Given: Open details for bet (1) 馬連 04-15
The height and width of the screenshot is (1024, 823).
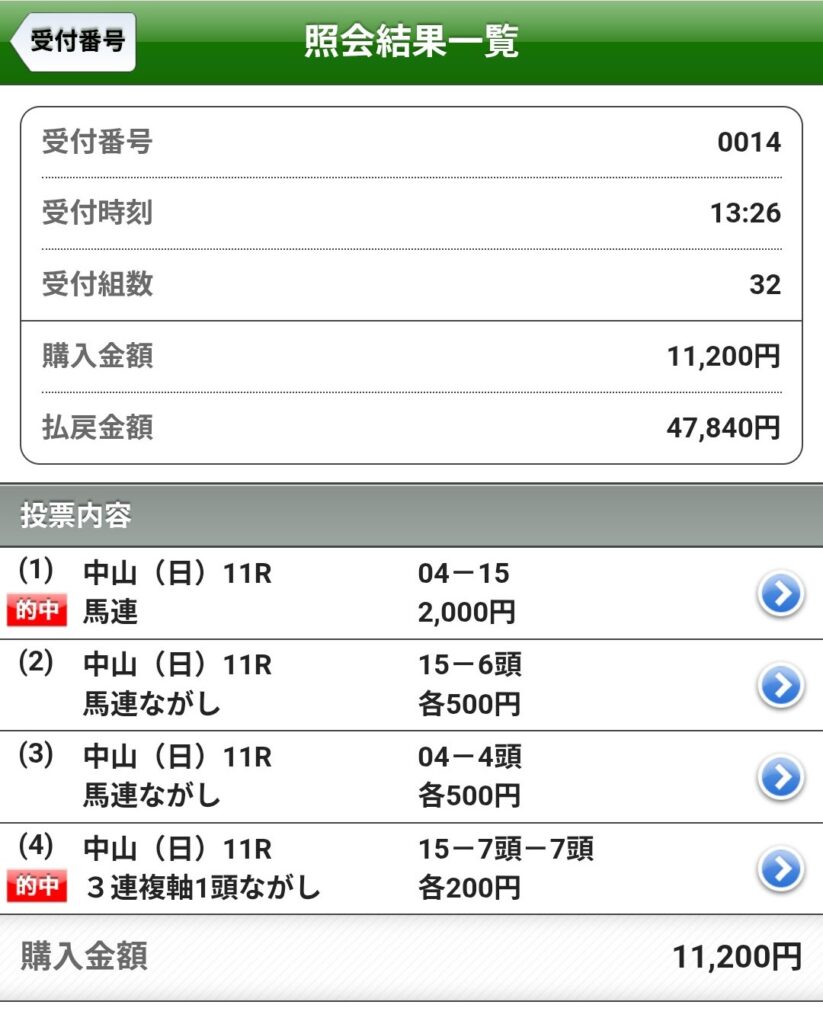Looking at the screenshot, I should click(780, 594).
